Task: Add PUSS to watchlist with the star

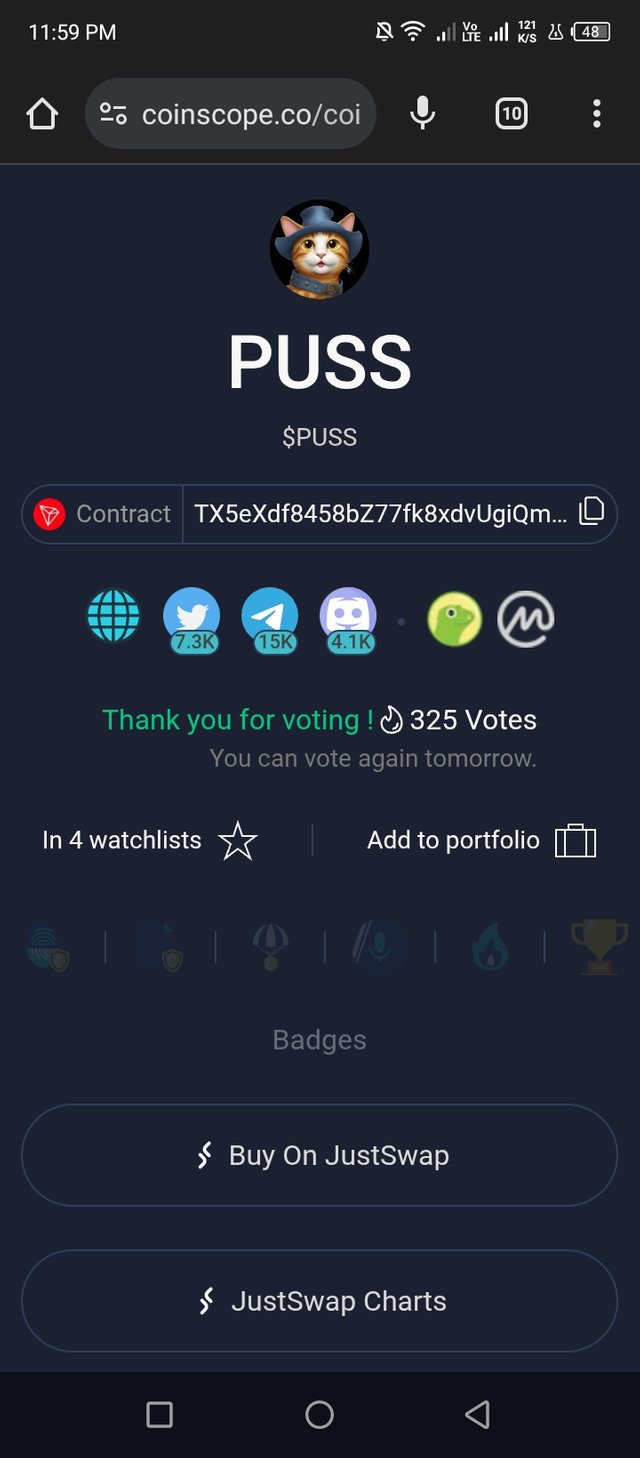Action: point(237,841)
